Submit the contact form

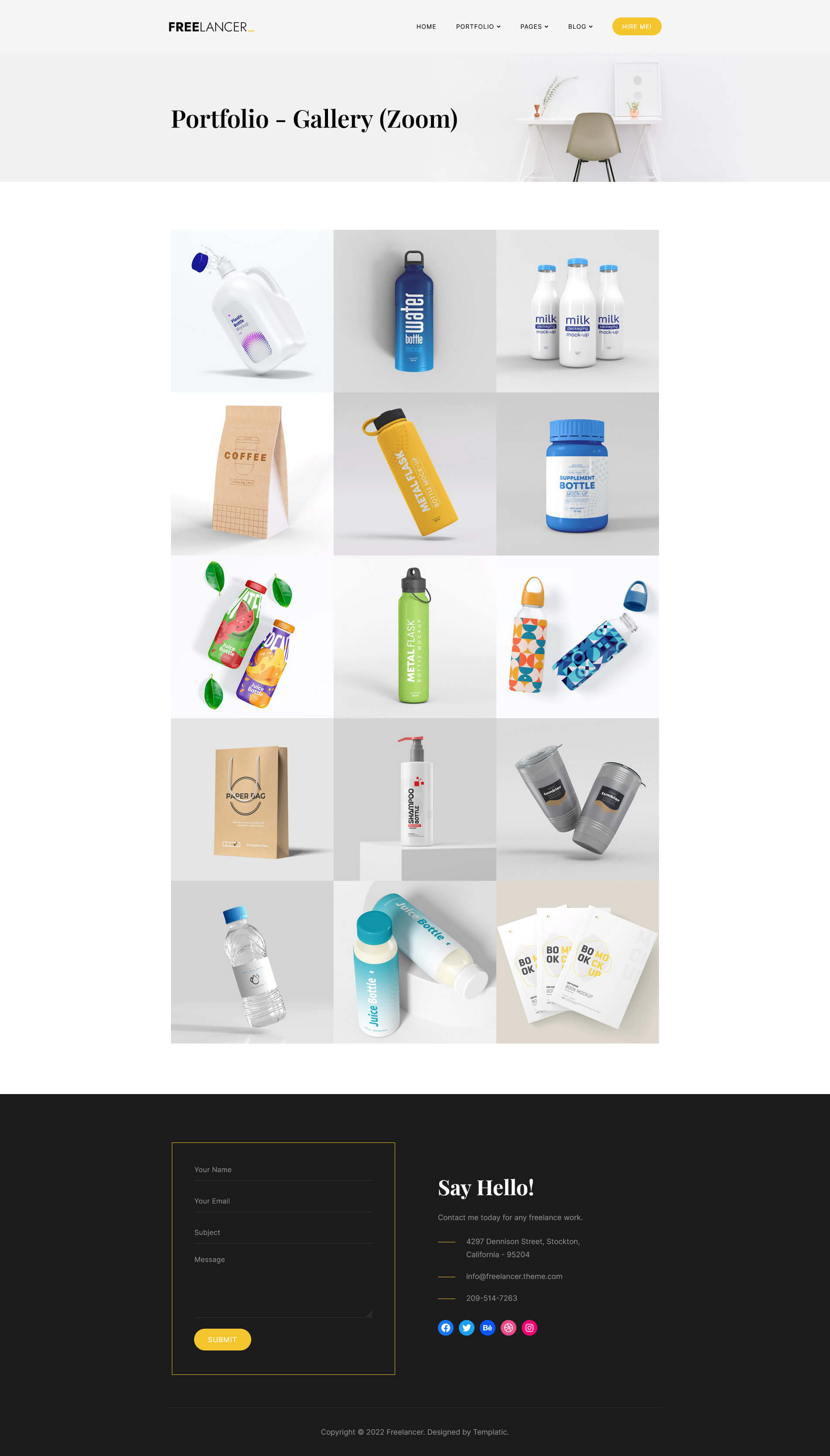tap(222, 1339)
